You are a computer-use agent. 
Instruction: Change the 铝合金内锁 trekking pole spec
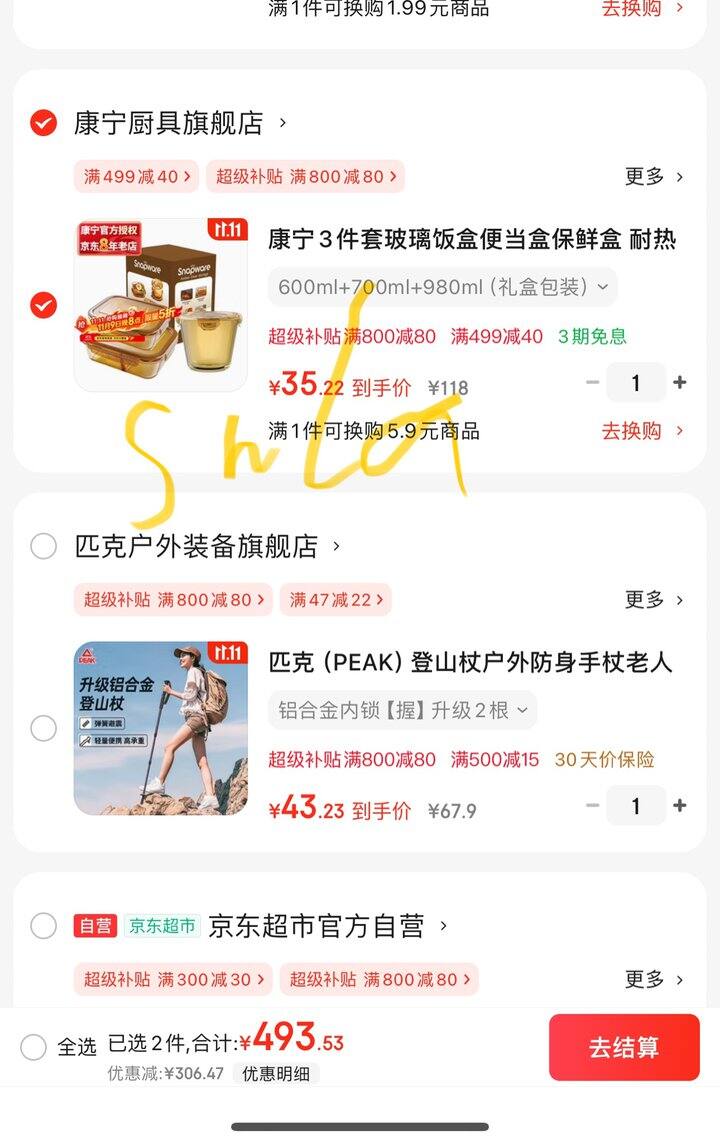coord(402,710)
